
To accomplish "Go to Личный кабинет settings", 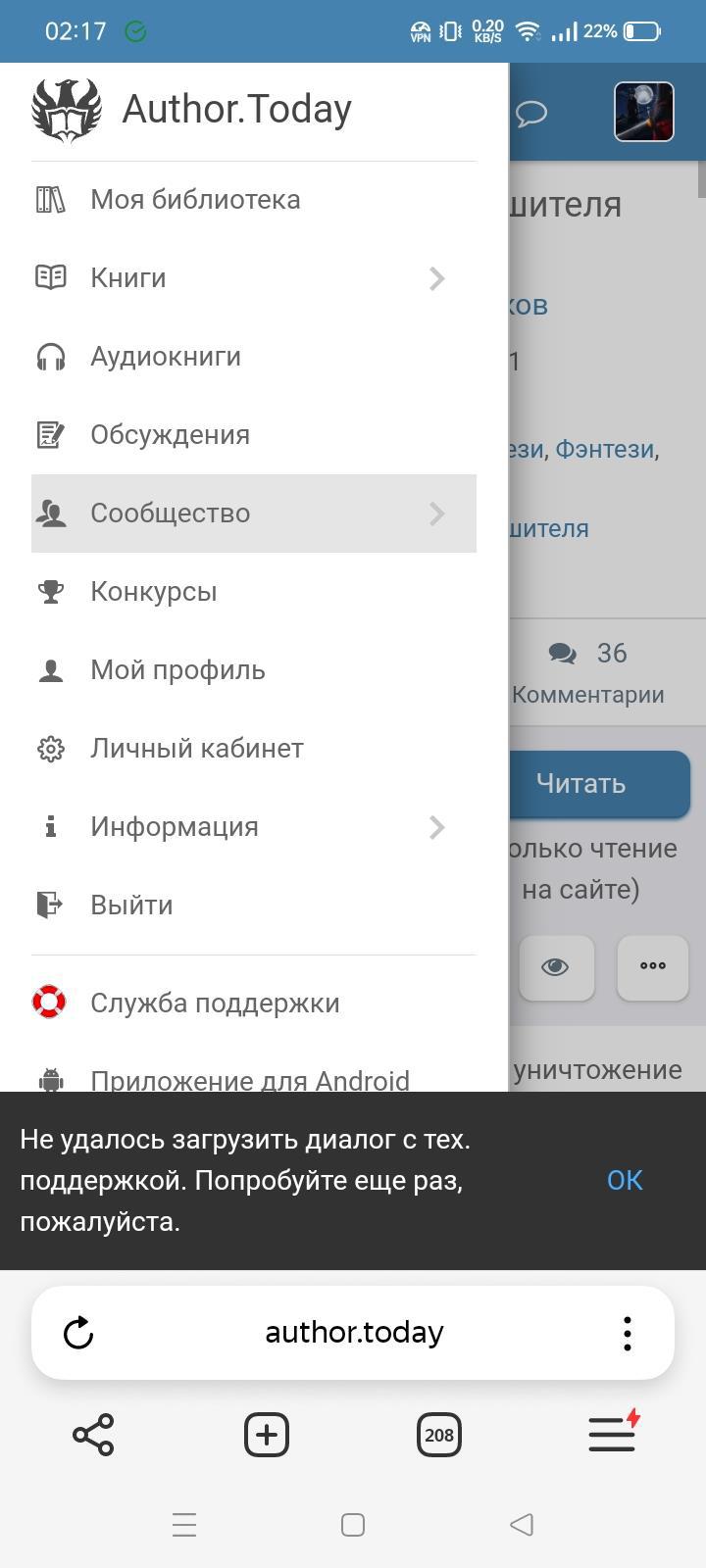I will tap(196, 749).
